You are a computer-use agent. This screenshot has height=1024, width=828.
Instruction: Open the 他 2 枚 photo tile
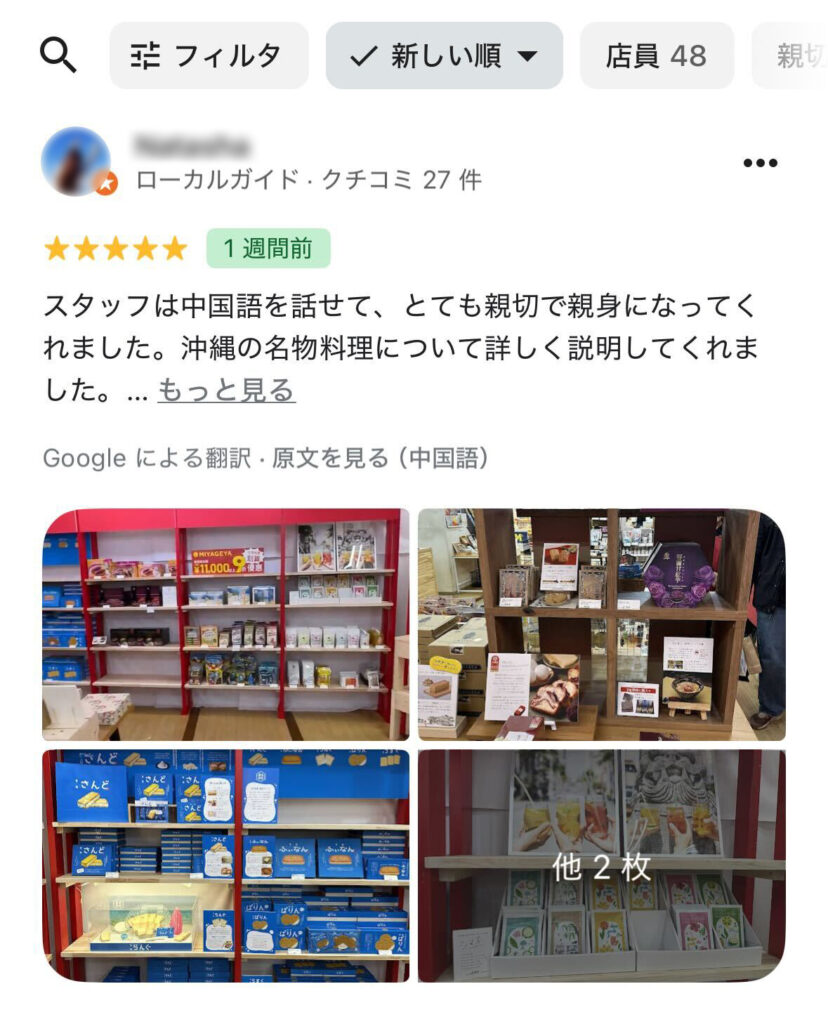[601, 865]
